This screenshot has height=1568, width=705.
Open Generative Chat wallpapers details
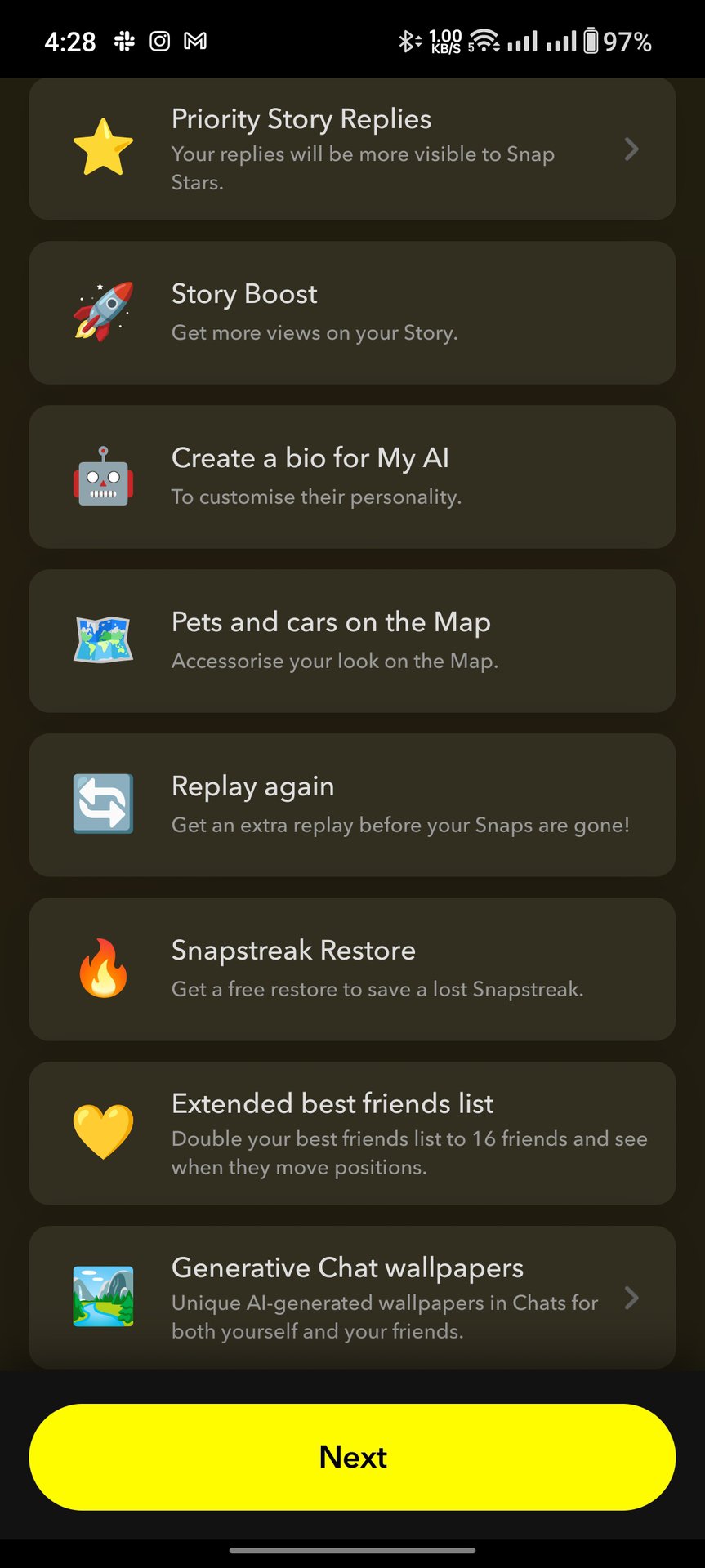pos(352,1297)
